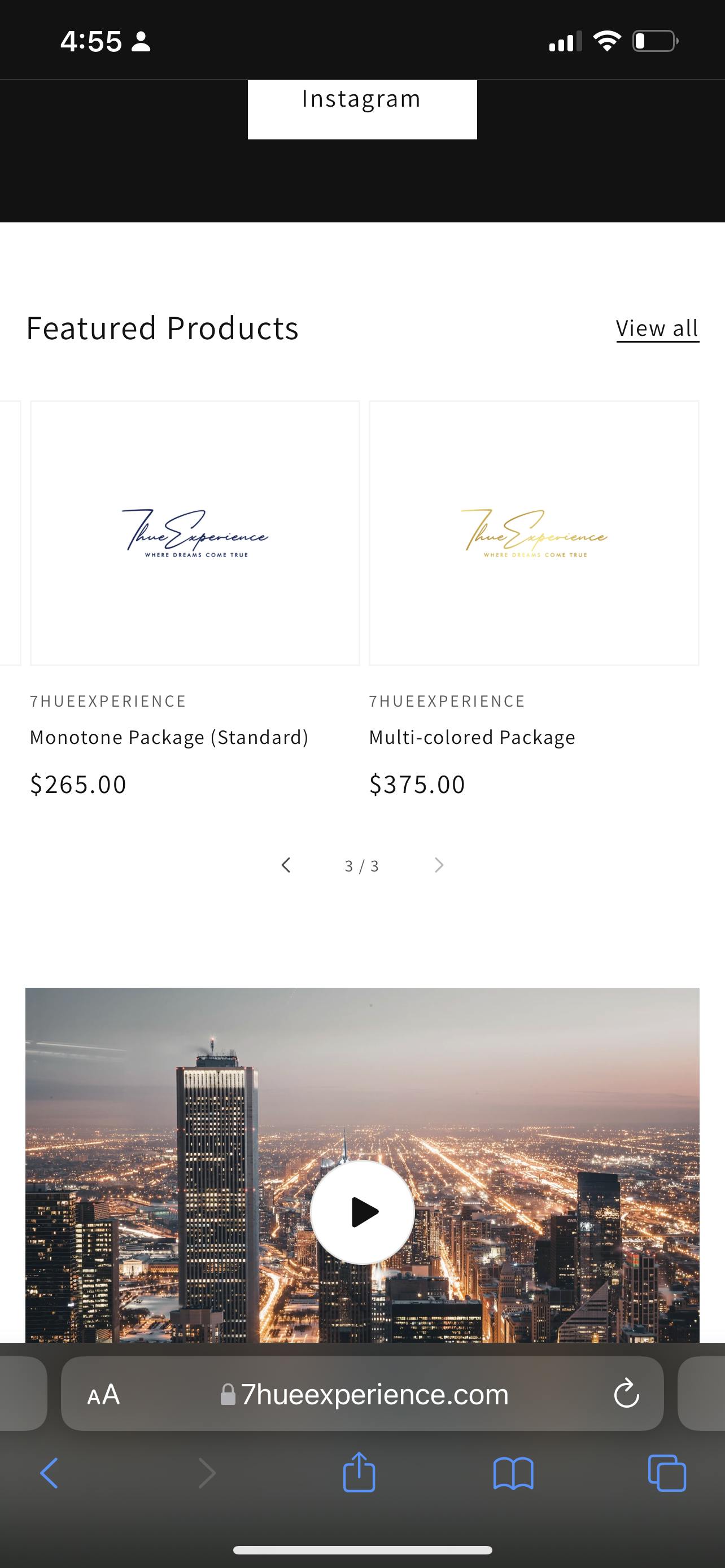Open the Multi-colored Package product card

coord(533,533)
